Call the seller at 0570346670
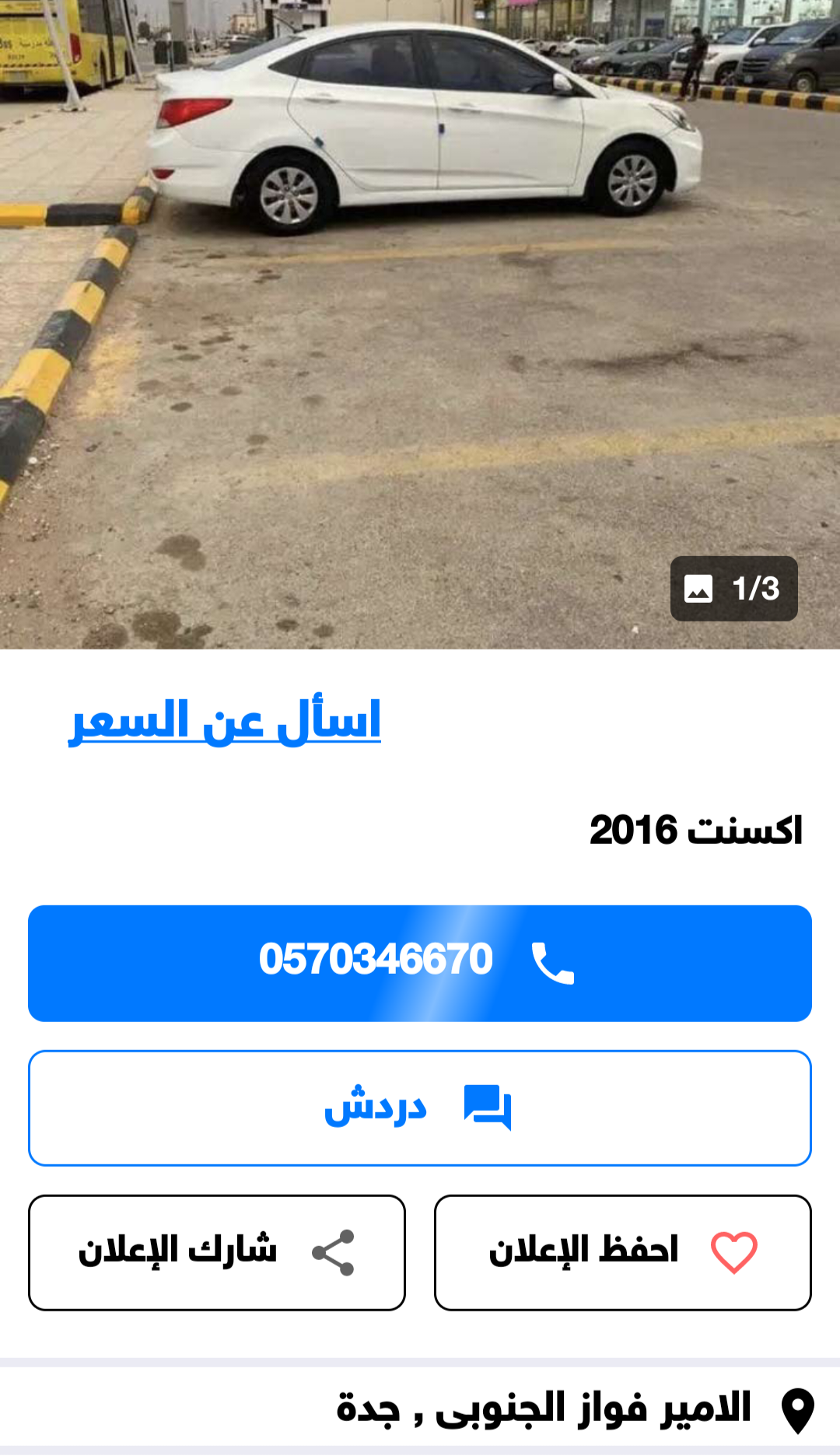The image size is (840, 1456). 420,963
